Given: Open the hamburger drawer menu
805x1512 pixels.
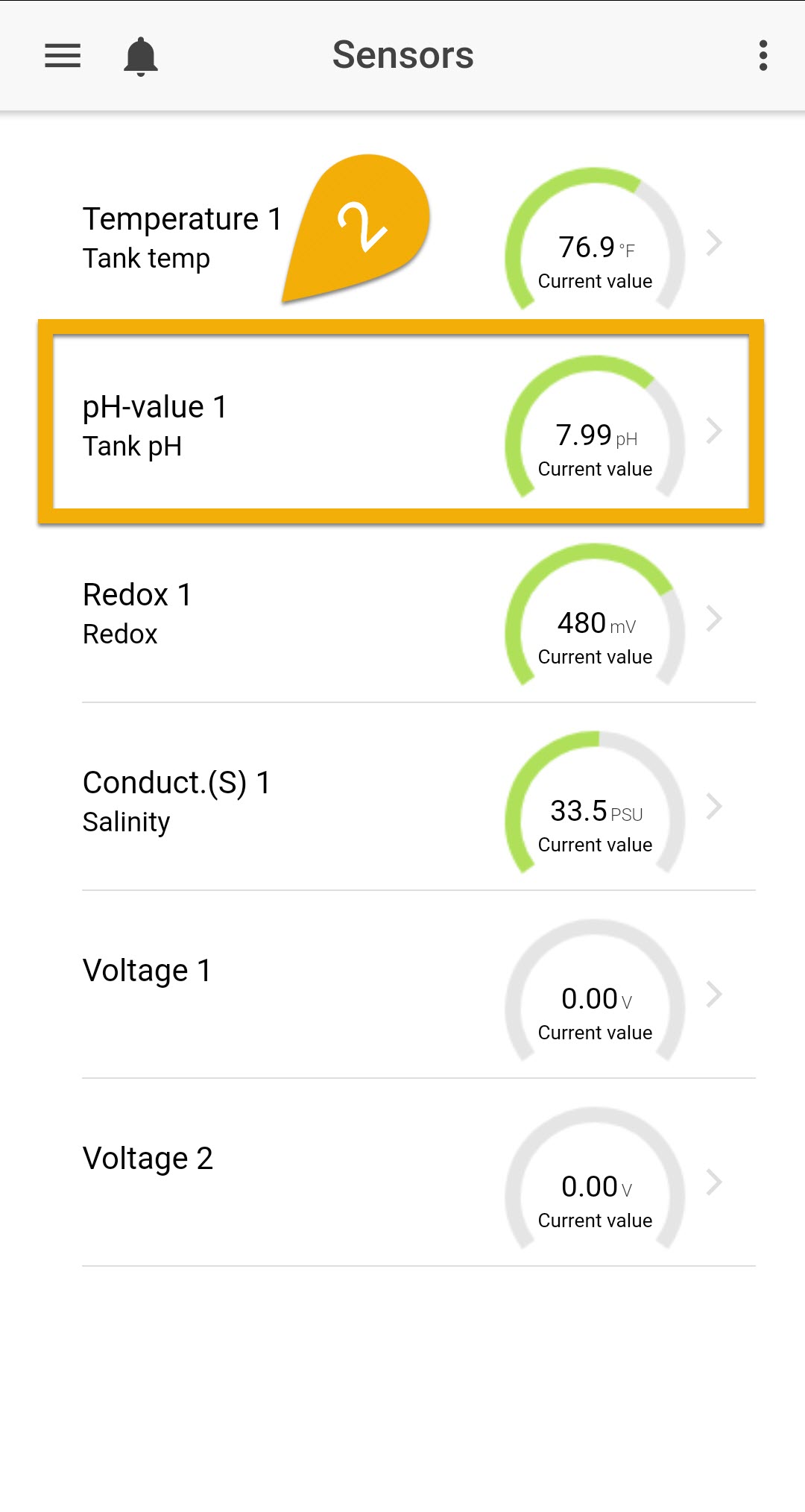Looking at the screenshot, I should pos(63,56).
